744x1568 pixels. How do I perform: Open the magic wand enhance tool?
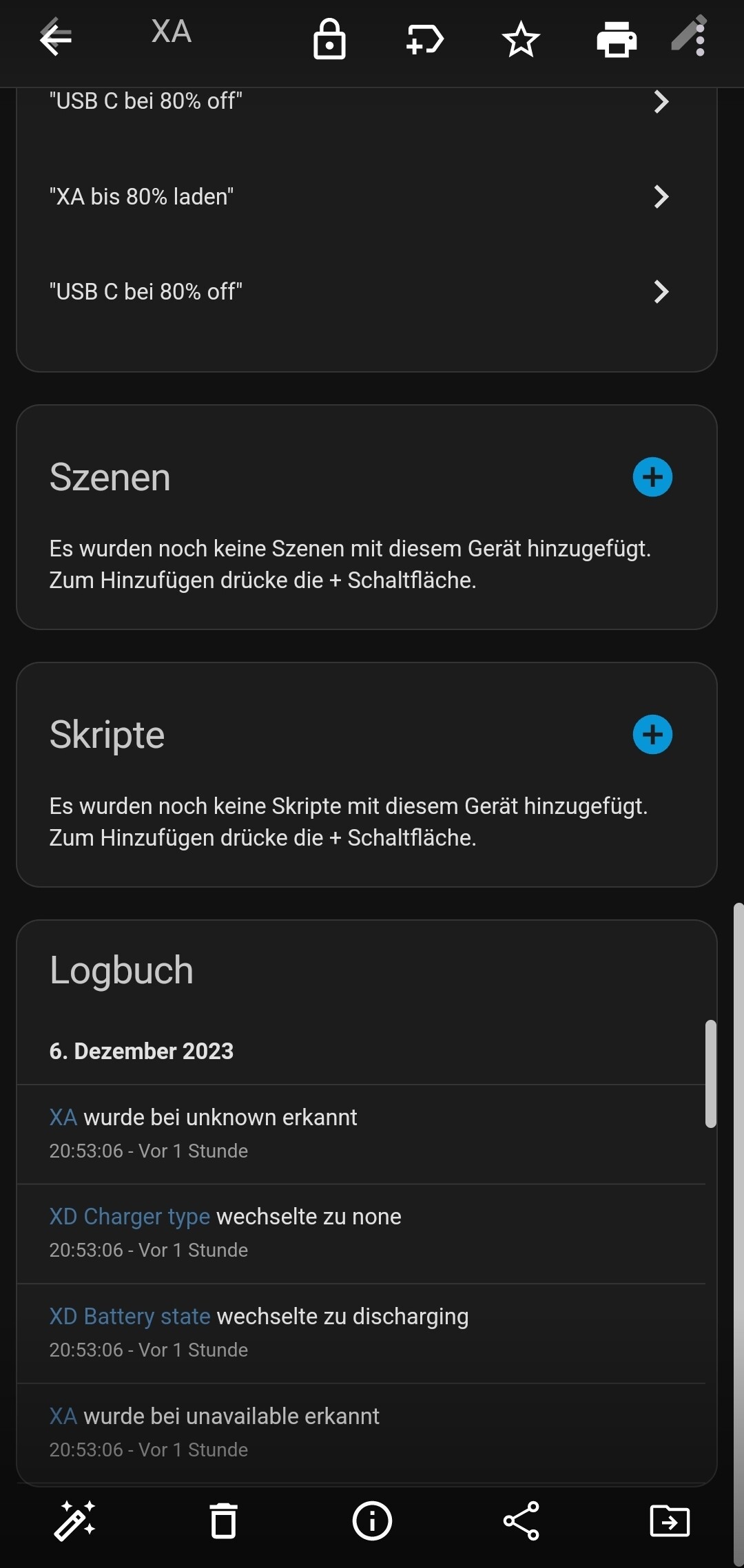74,1520
